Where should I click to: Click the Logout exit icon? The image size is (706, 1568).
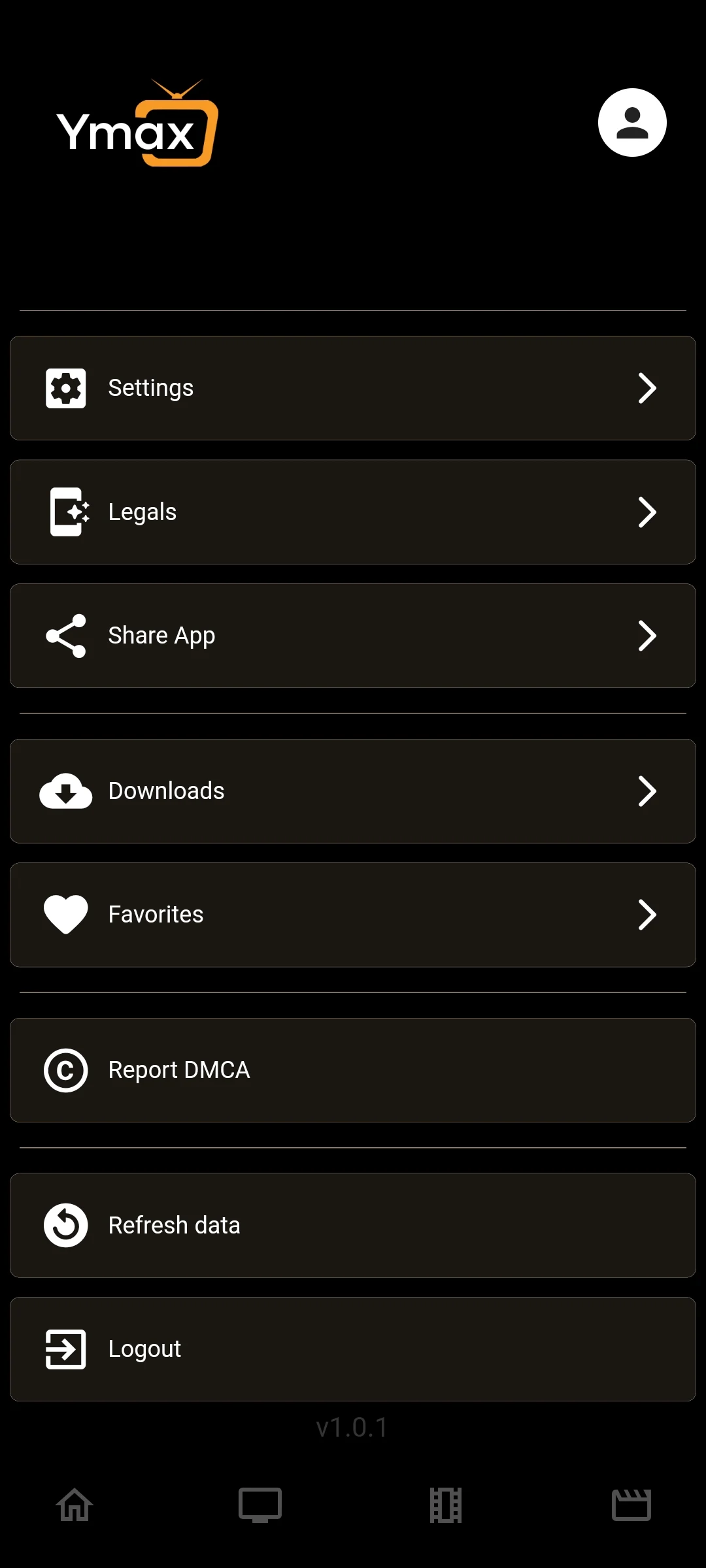tap(65, 1348)
